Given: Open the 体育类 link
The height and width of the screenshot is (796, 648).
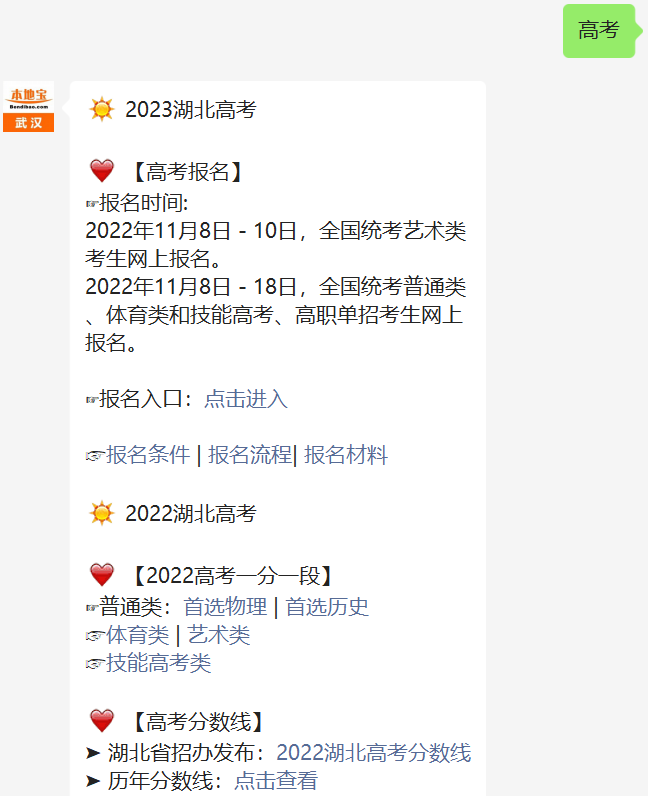Looking at the screenshot, I should pos(137,635).
